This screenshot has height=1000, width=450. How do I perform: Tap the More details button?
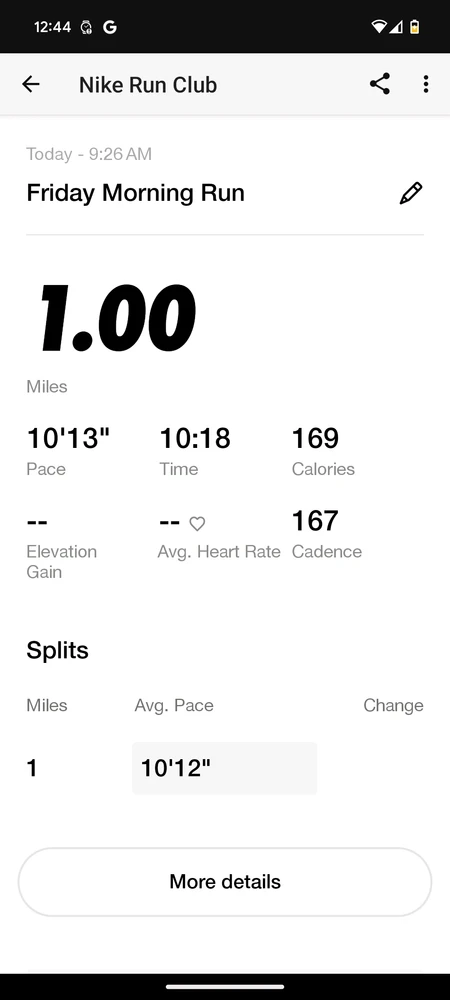point(225,882)
